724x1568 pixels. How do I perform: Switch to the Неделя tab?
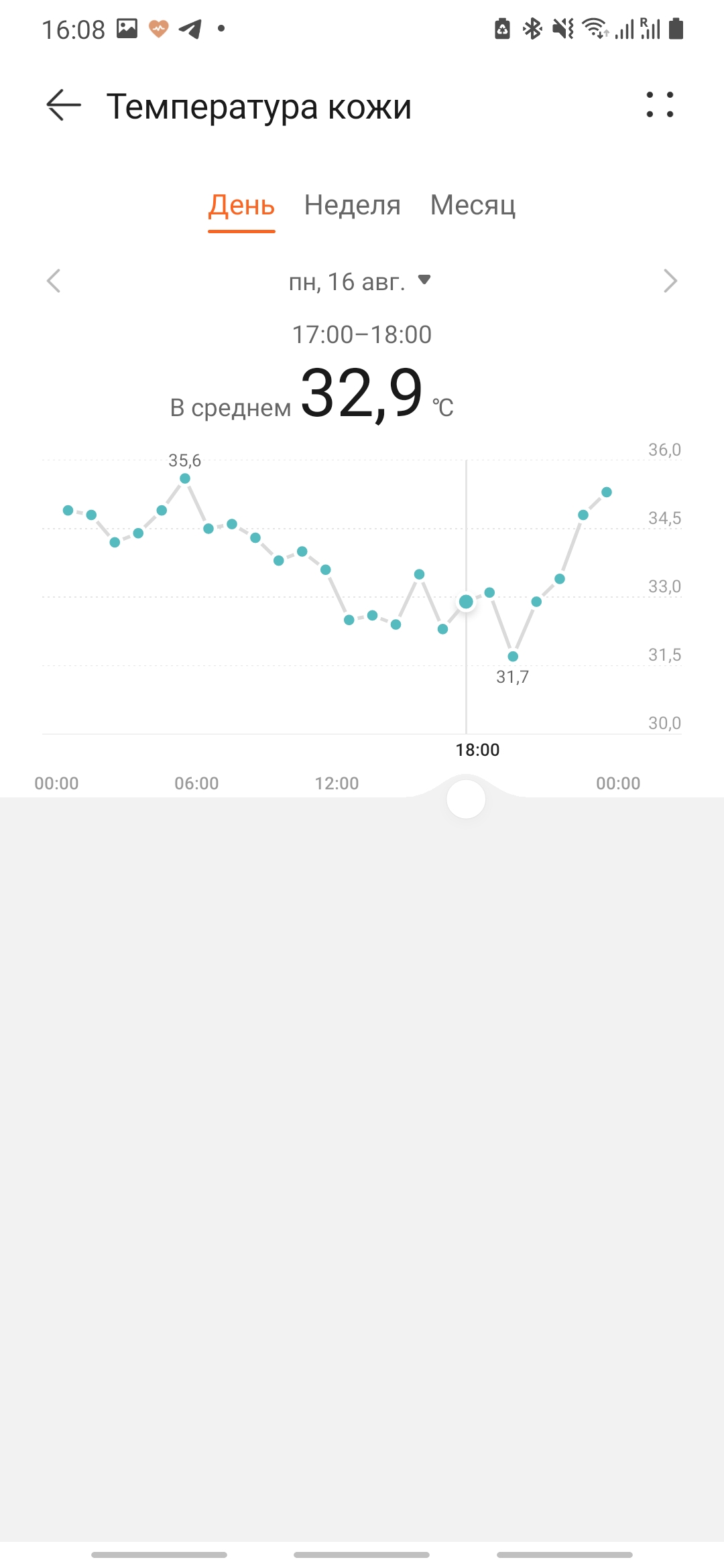point(352,205)
